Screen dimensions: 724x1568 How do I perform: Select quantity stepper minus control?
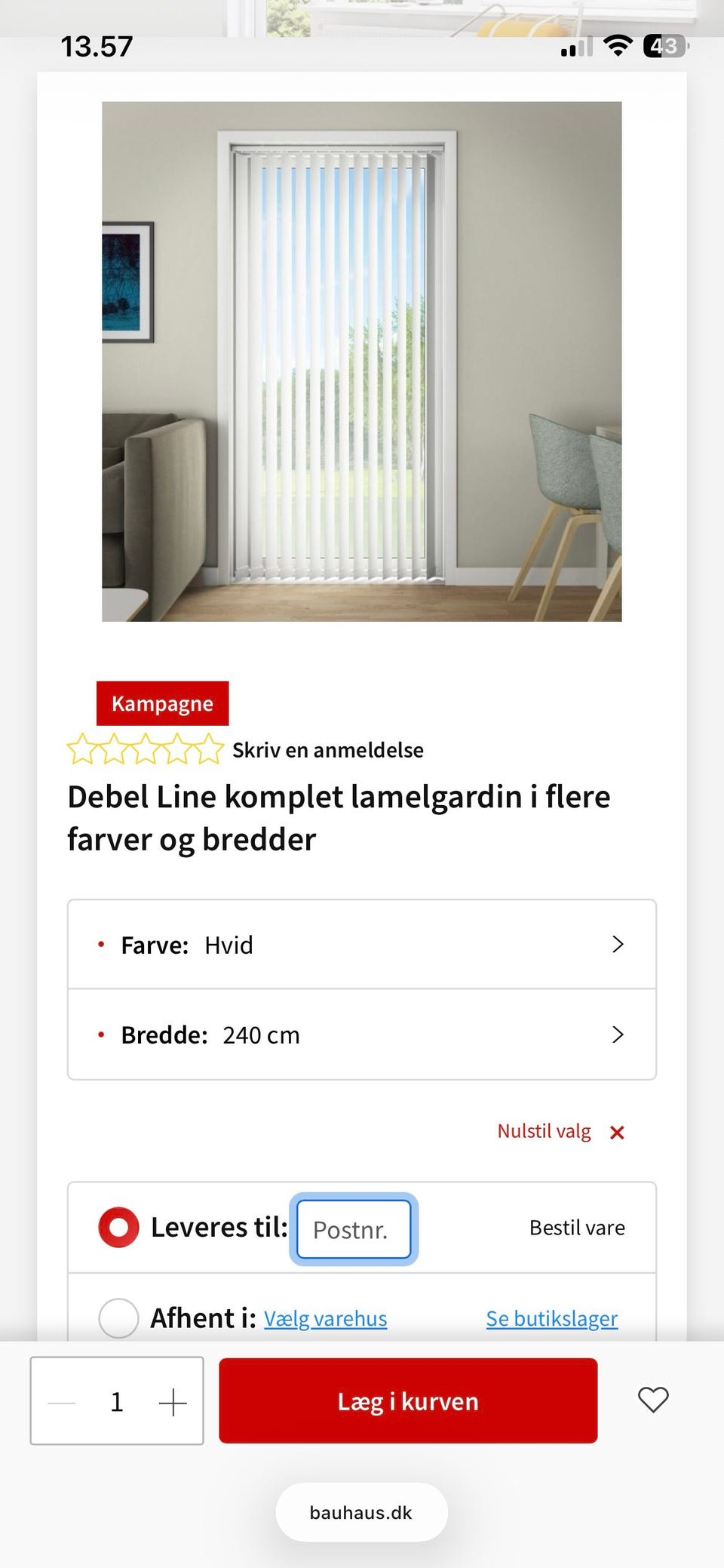click(60, 1401)
